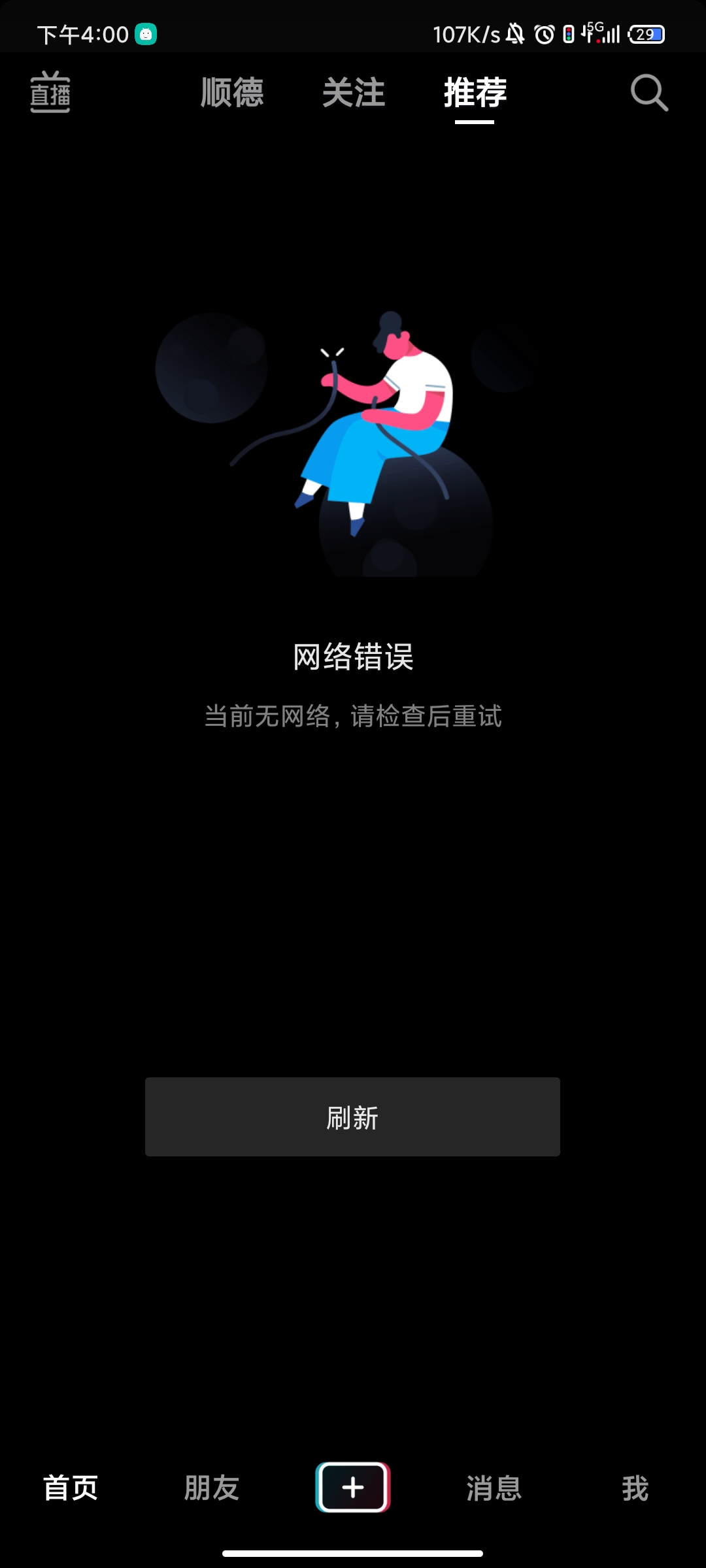Switch to the 我 profile tab
The height and width of the screenshot is (1568, 706).
[635, 1488]
